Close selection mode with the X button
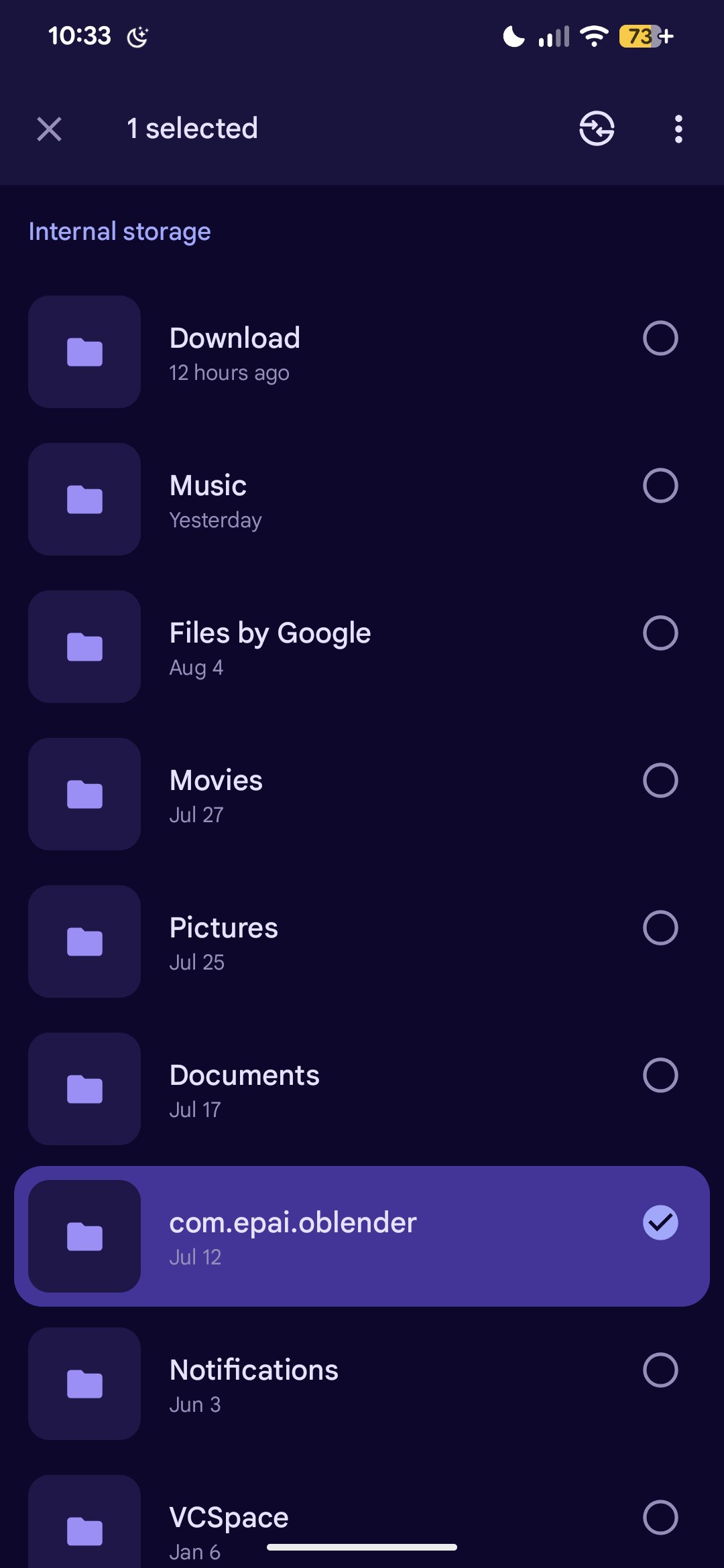Image resolution: width=724 pixels, height=1568 pixels. click(48, 129)
